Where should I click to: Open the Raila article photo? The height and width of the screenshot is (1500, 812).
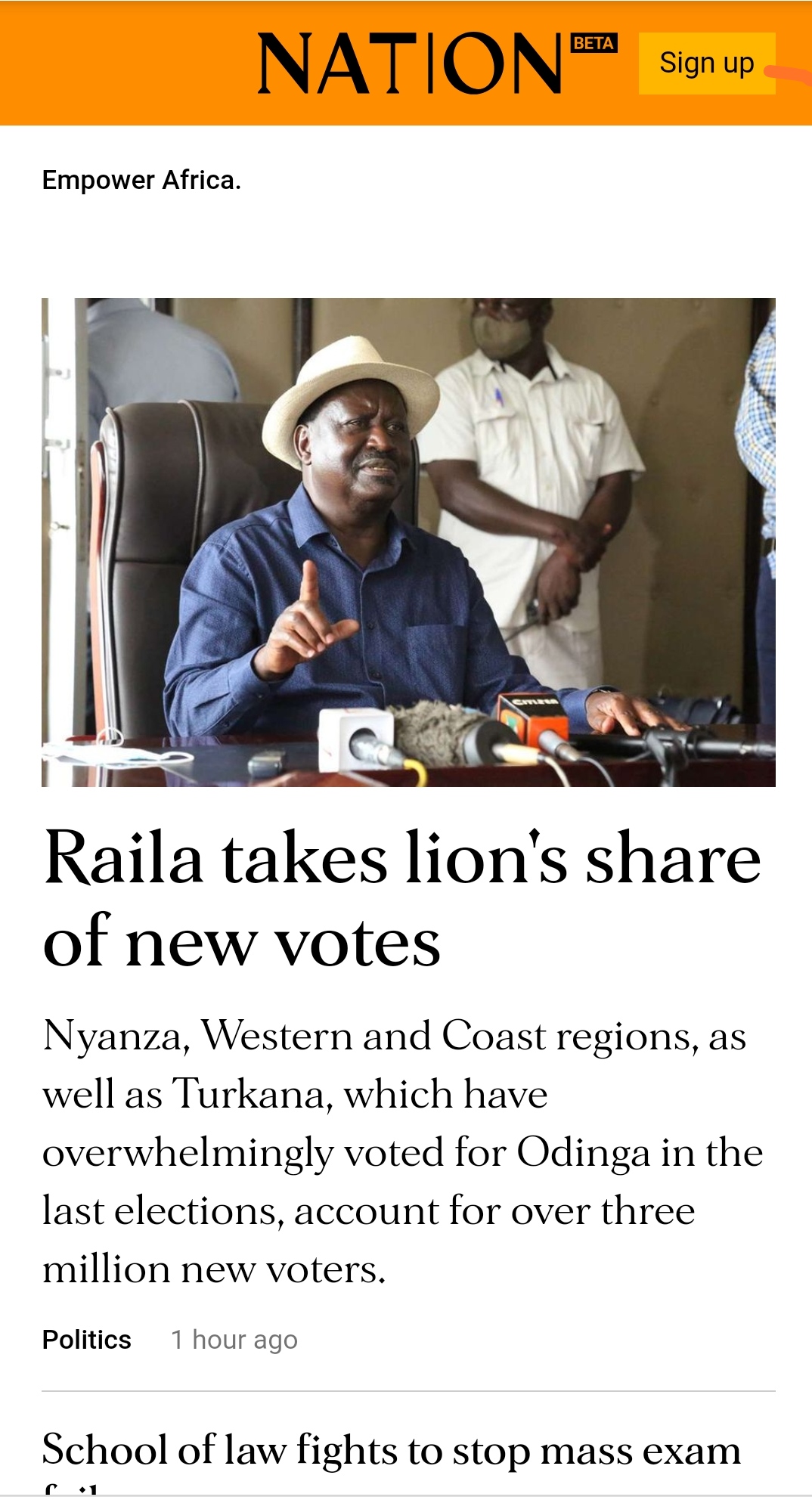point(408,542)
